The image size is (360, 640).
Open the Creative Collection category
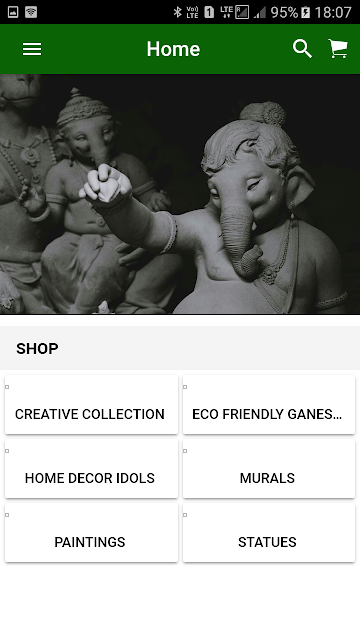[x=91, y=404]
